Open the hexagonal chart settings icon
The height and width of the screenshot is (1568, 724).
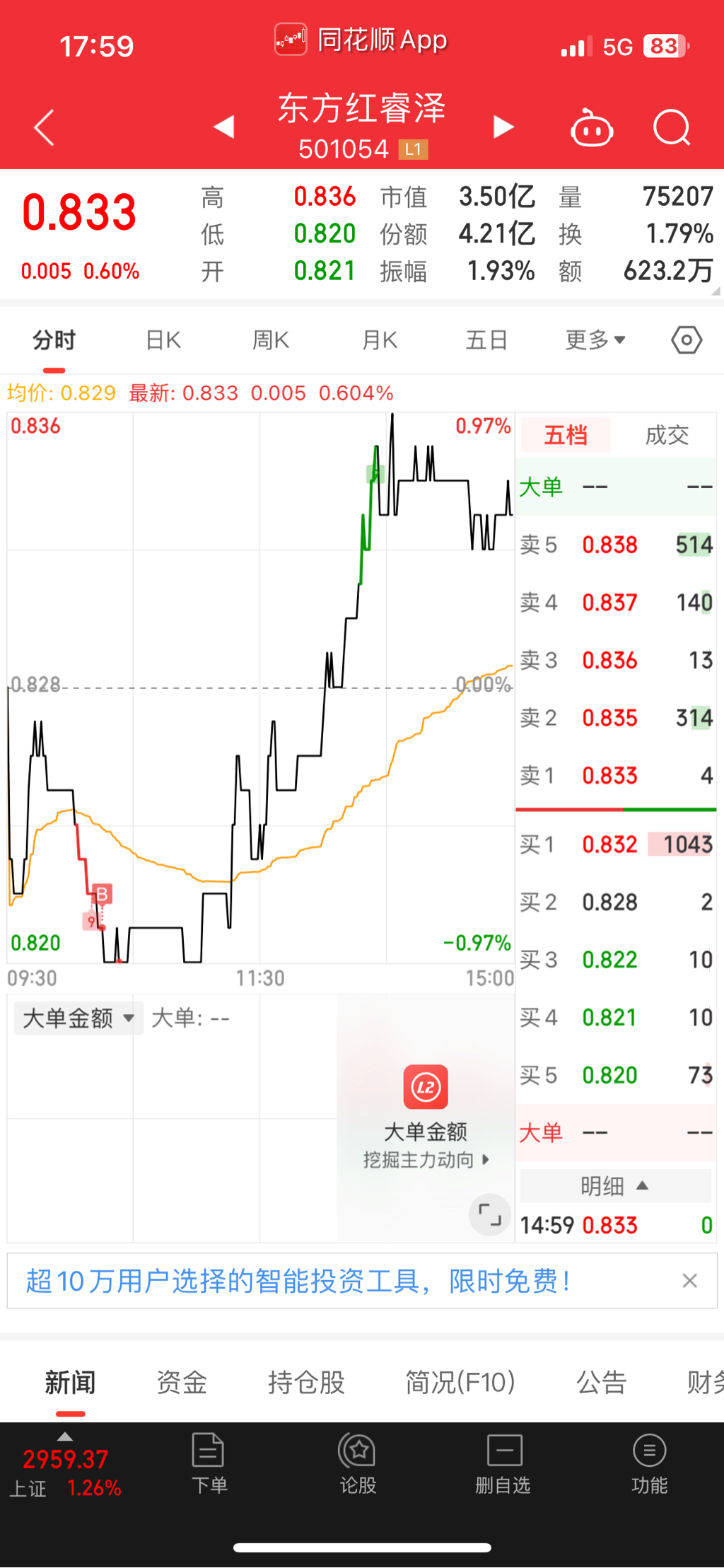[x=686, y=340]
